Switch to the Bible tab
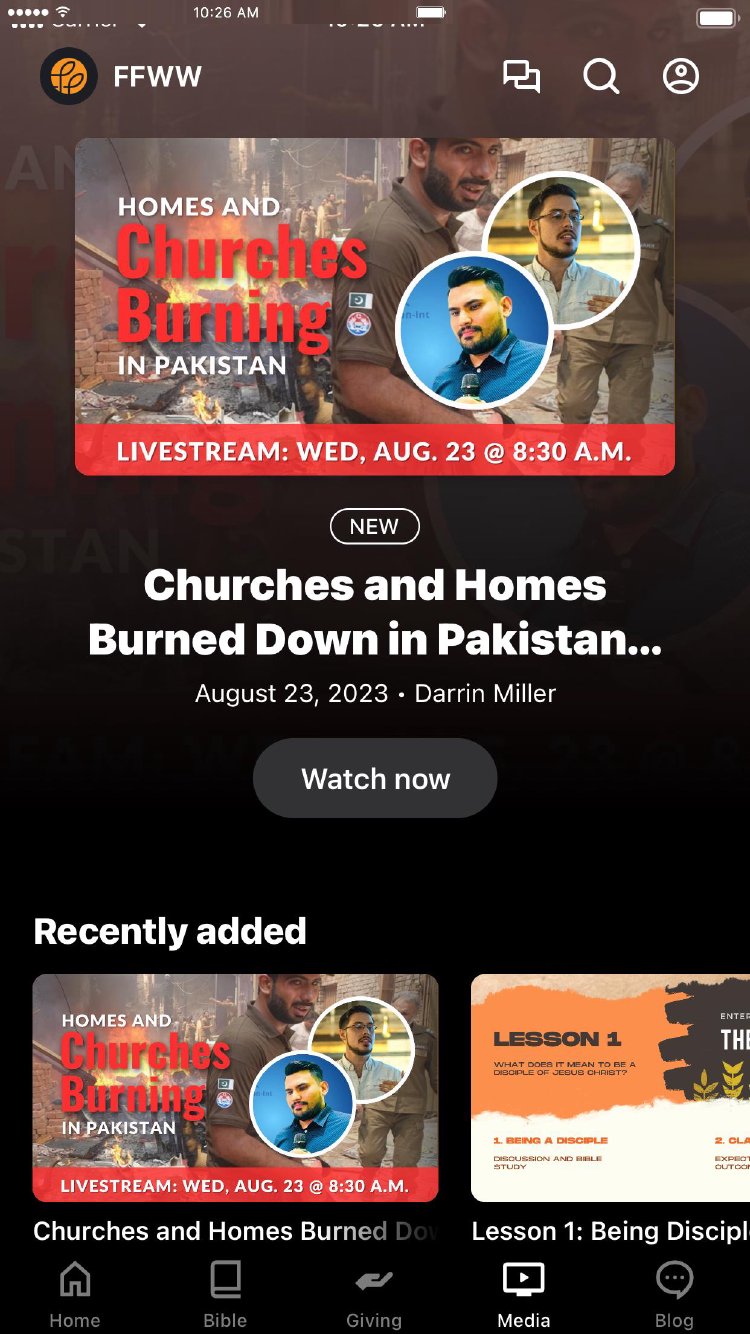 click(225, 1294)
